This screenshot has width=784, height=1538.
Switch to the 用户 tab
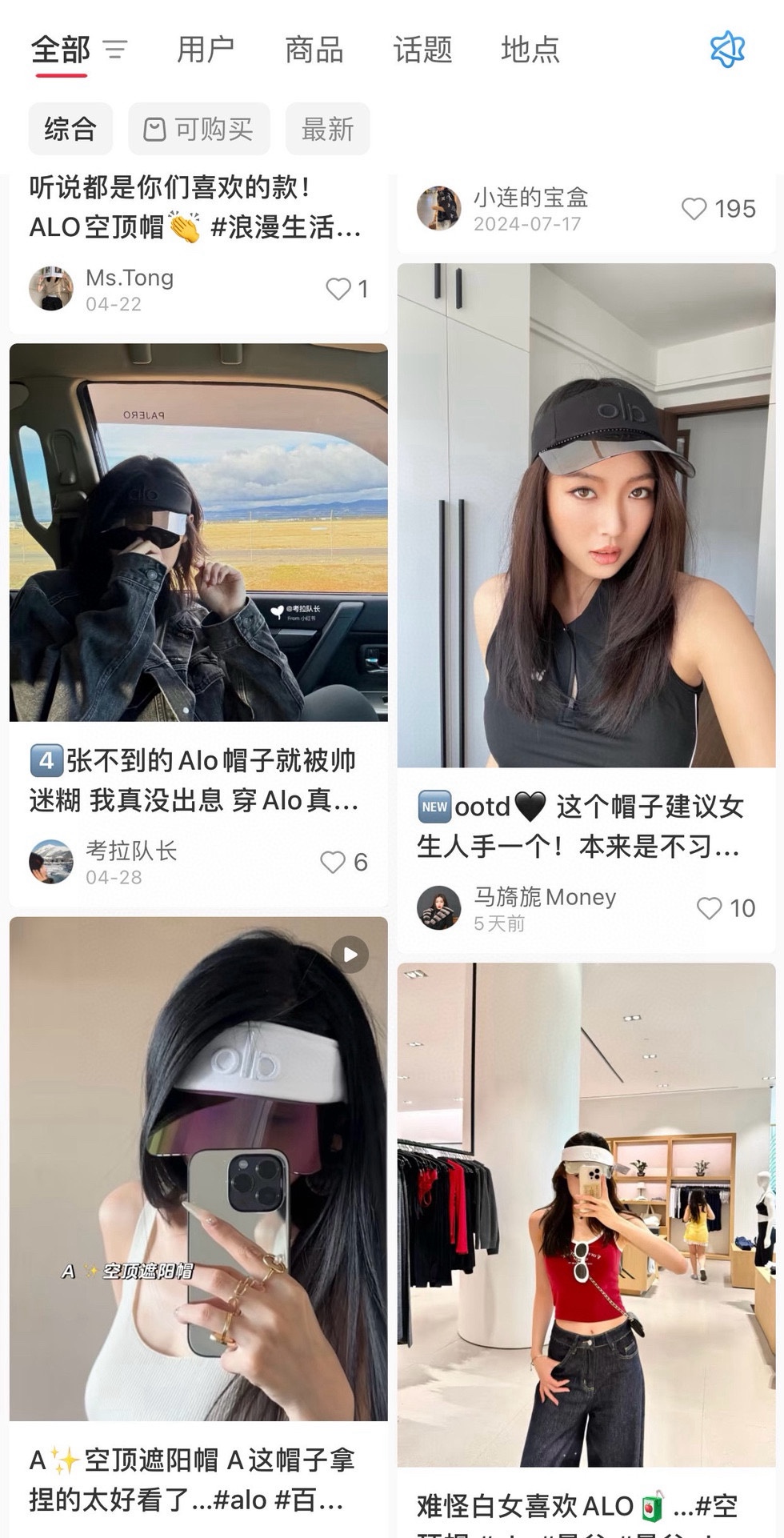point(205,50)
